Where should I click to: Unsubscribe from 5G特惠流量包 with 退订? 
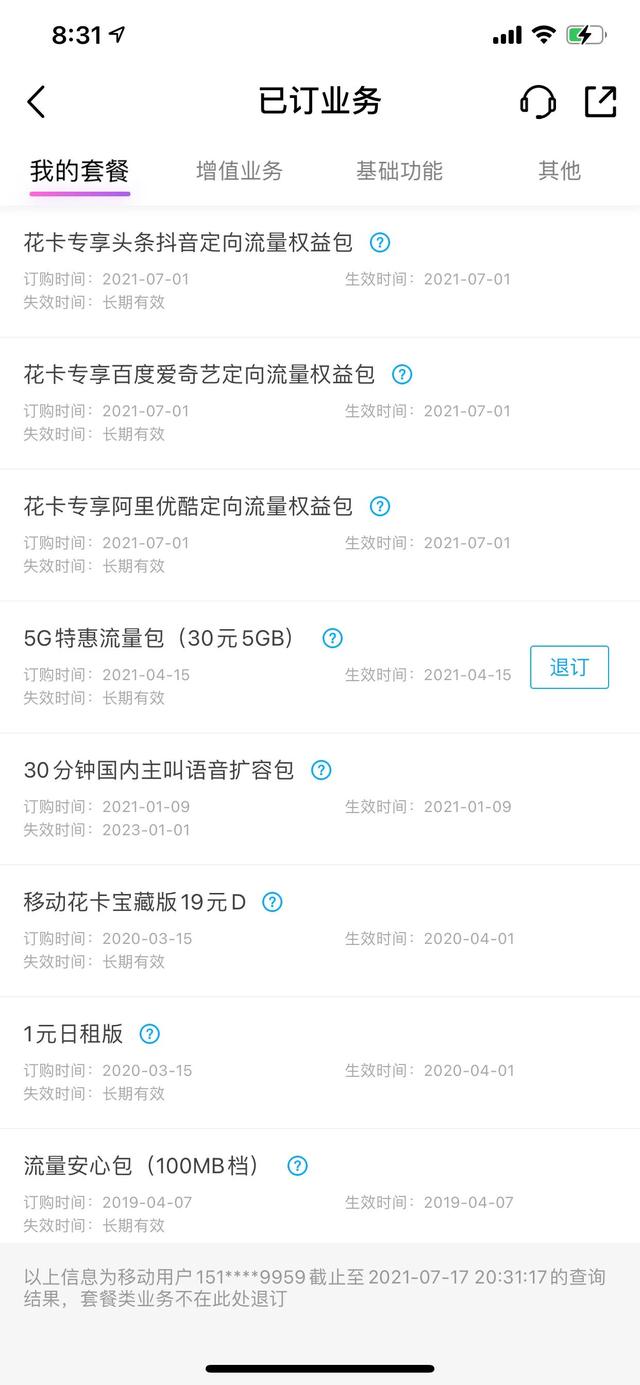click(569, 667)
